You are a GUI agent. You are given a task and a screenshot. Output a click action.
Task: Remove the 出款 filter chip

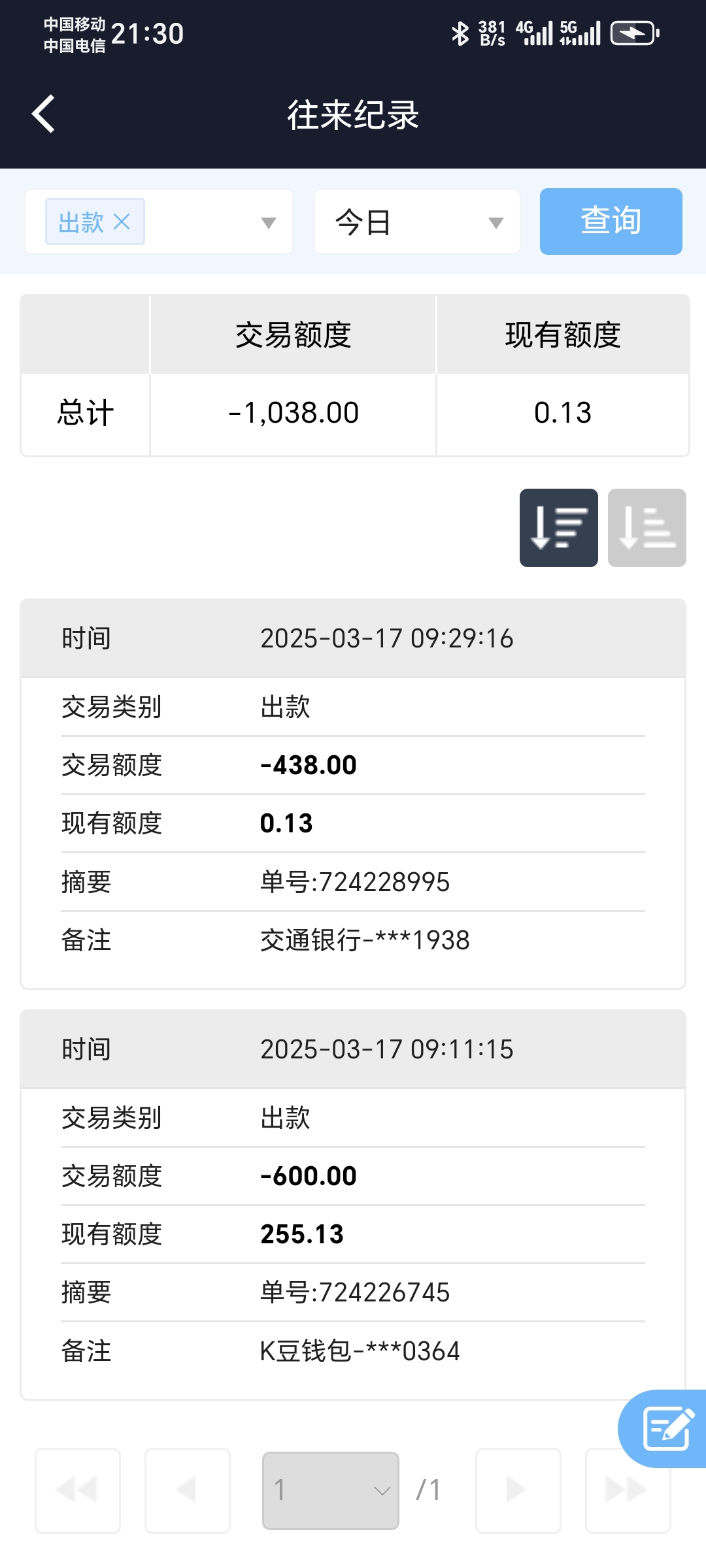click(x=122, y=222)
